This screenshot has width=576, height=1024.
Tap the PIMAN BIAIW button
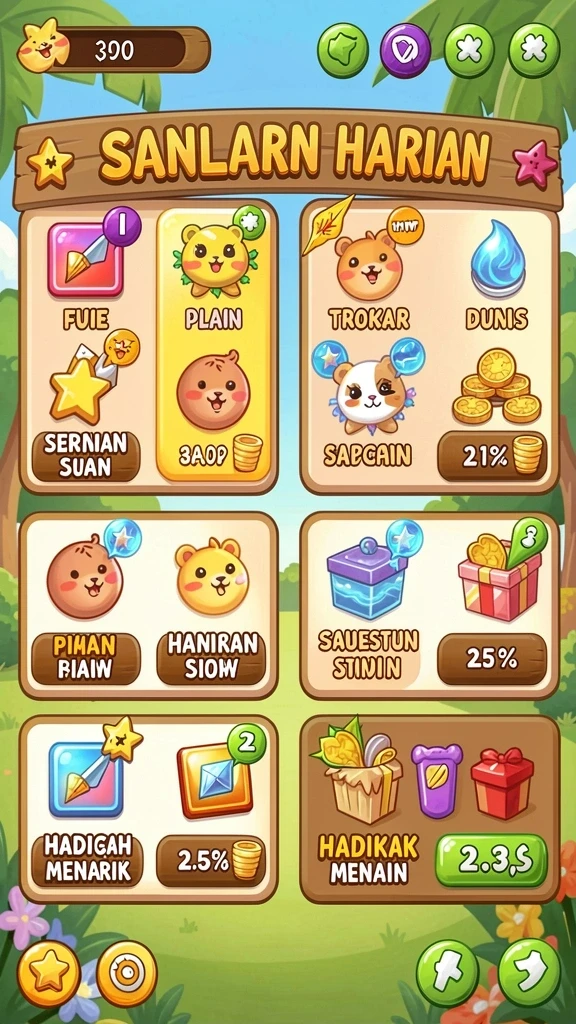coord(86,658)
